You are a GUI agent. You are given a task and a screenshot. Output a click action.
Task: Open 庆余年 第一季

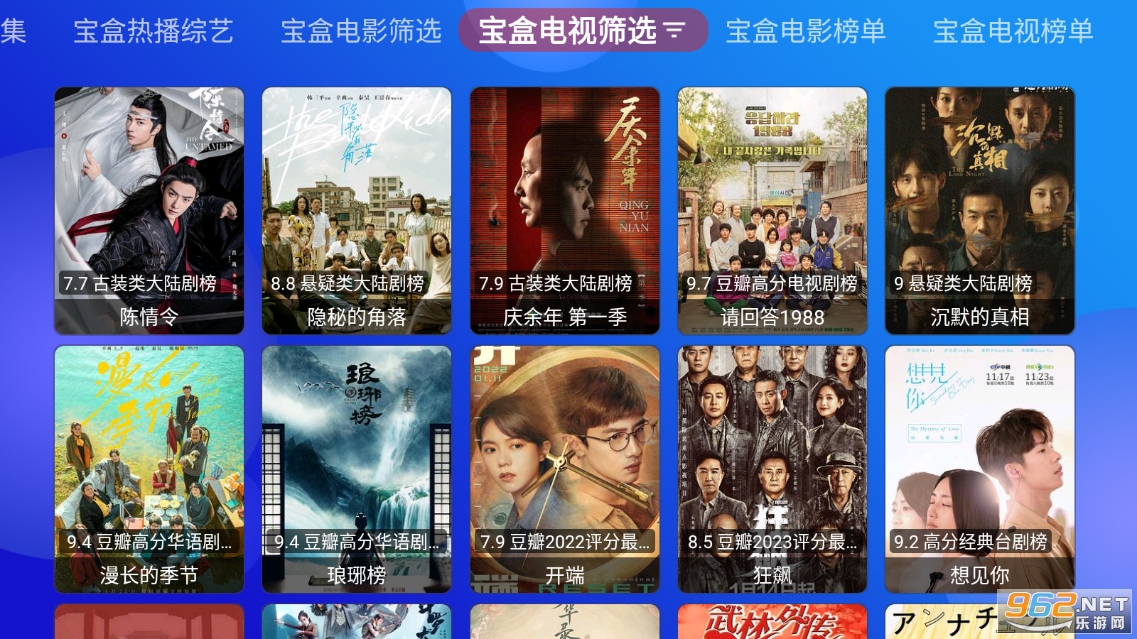click(565, 210)
